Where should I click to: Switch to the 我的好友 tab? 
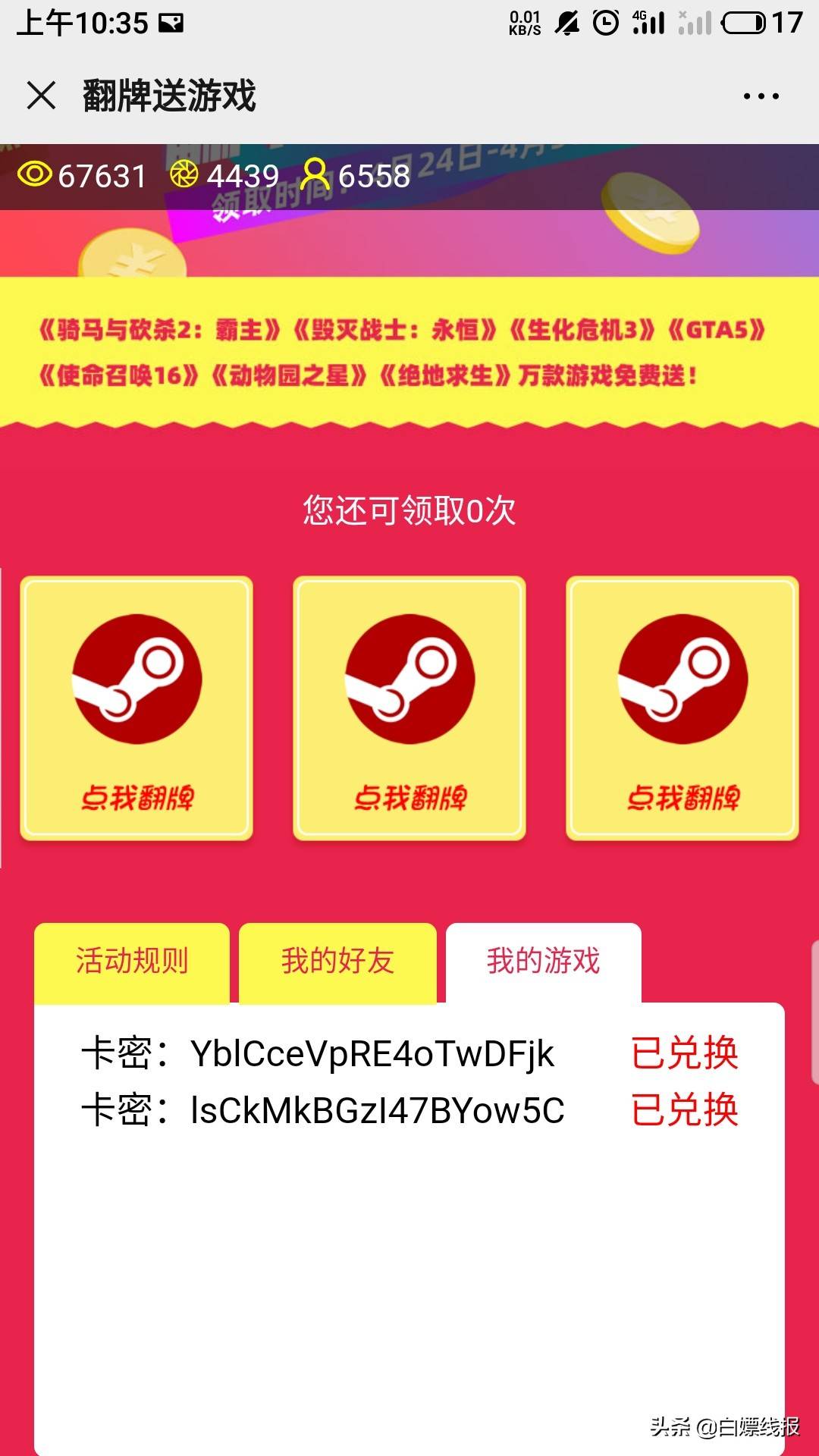[x=337, y=962]
